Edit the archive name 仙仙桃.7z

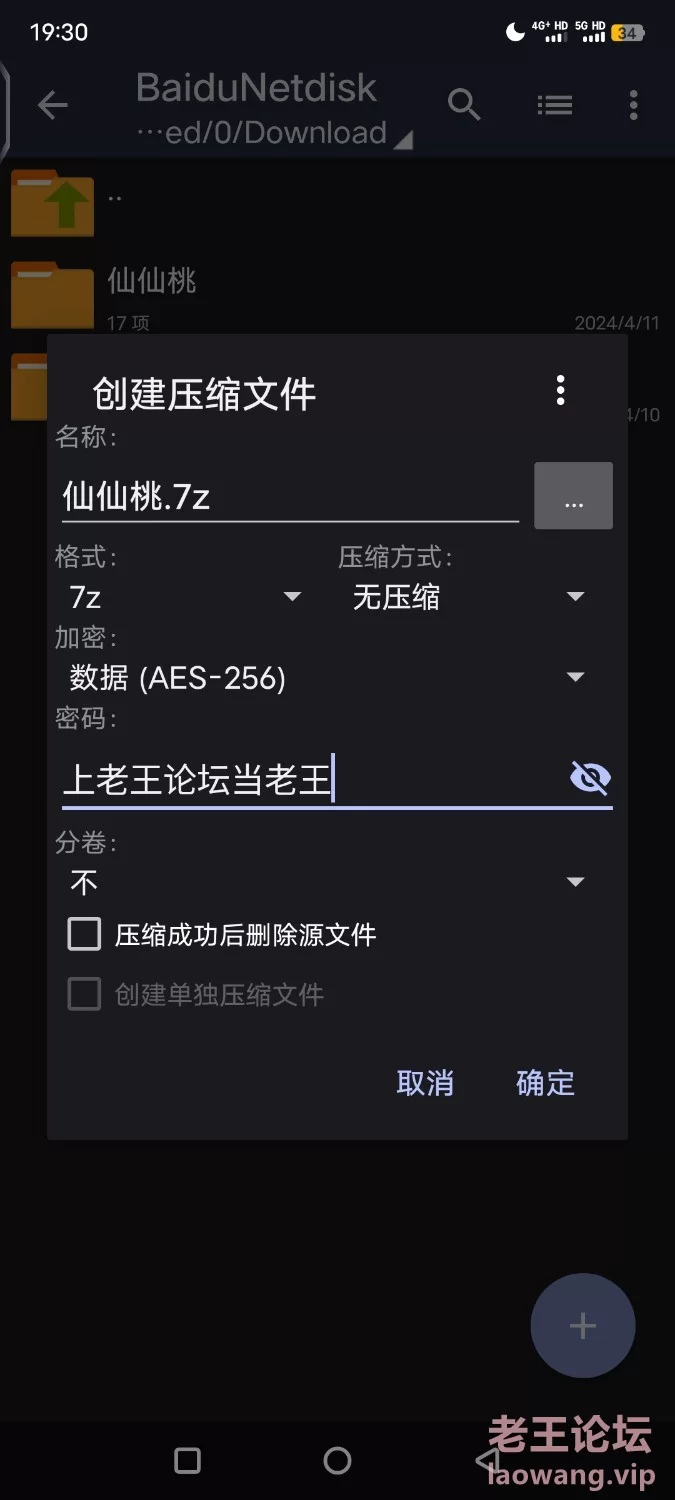[x=290, y=496]
